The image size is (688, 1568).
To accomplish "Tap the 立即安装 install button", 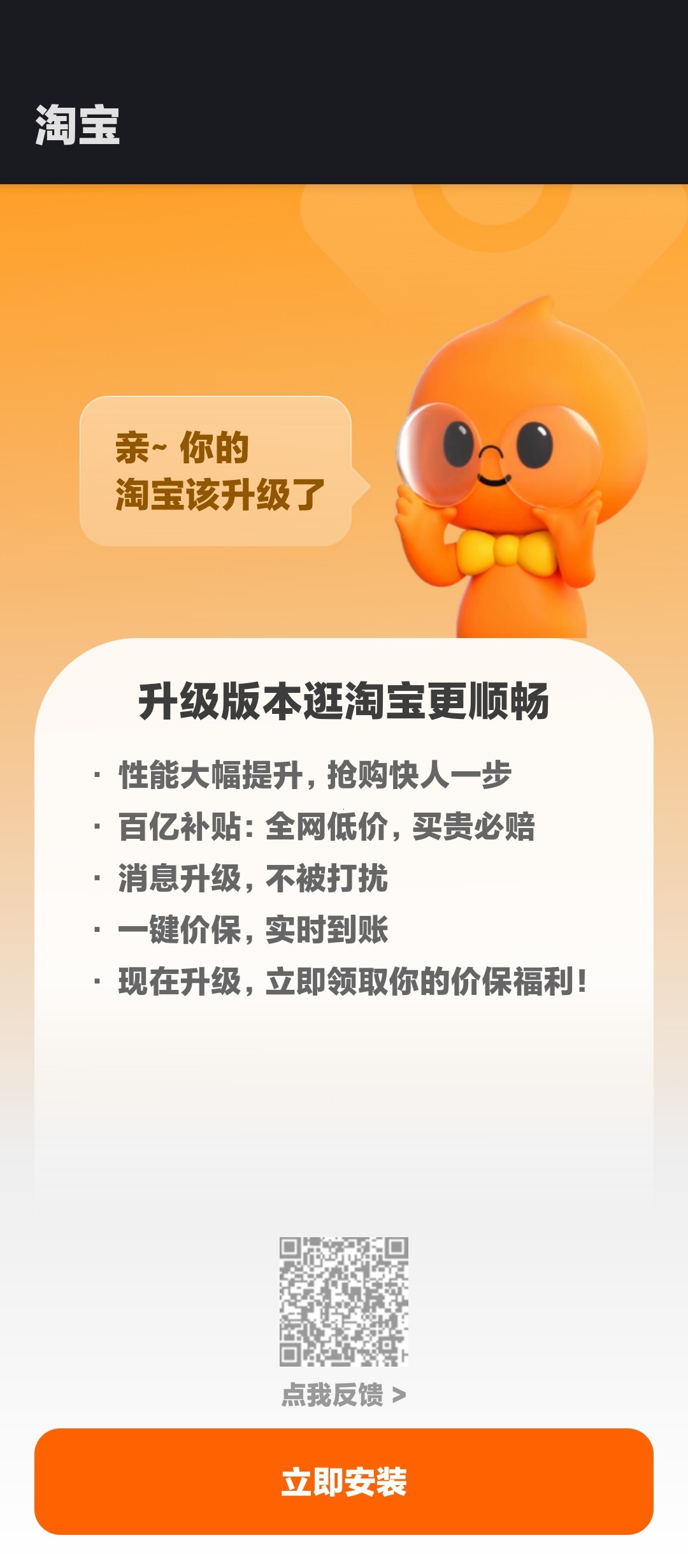I will [x=344, y=1481].
